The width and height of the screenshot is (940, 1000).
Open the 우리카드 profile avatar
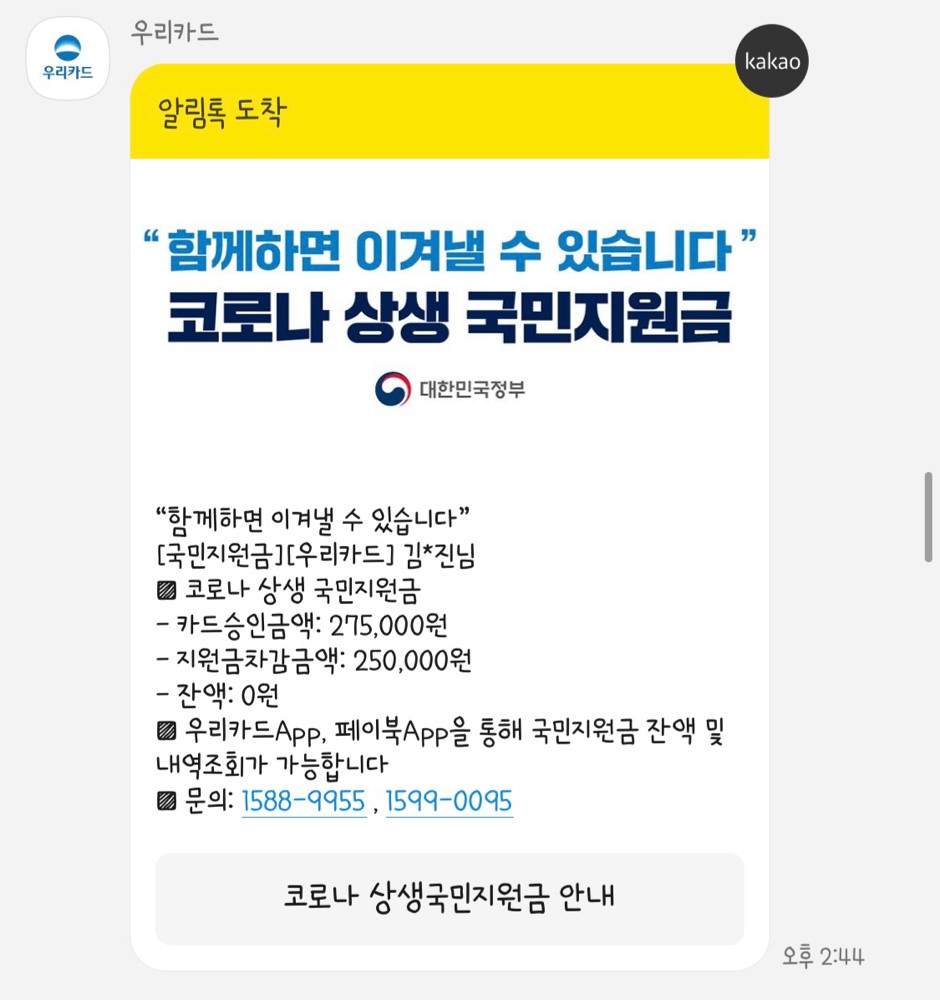(x=67, y=57)
